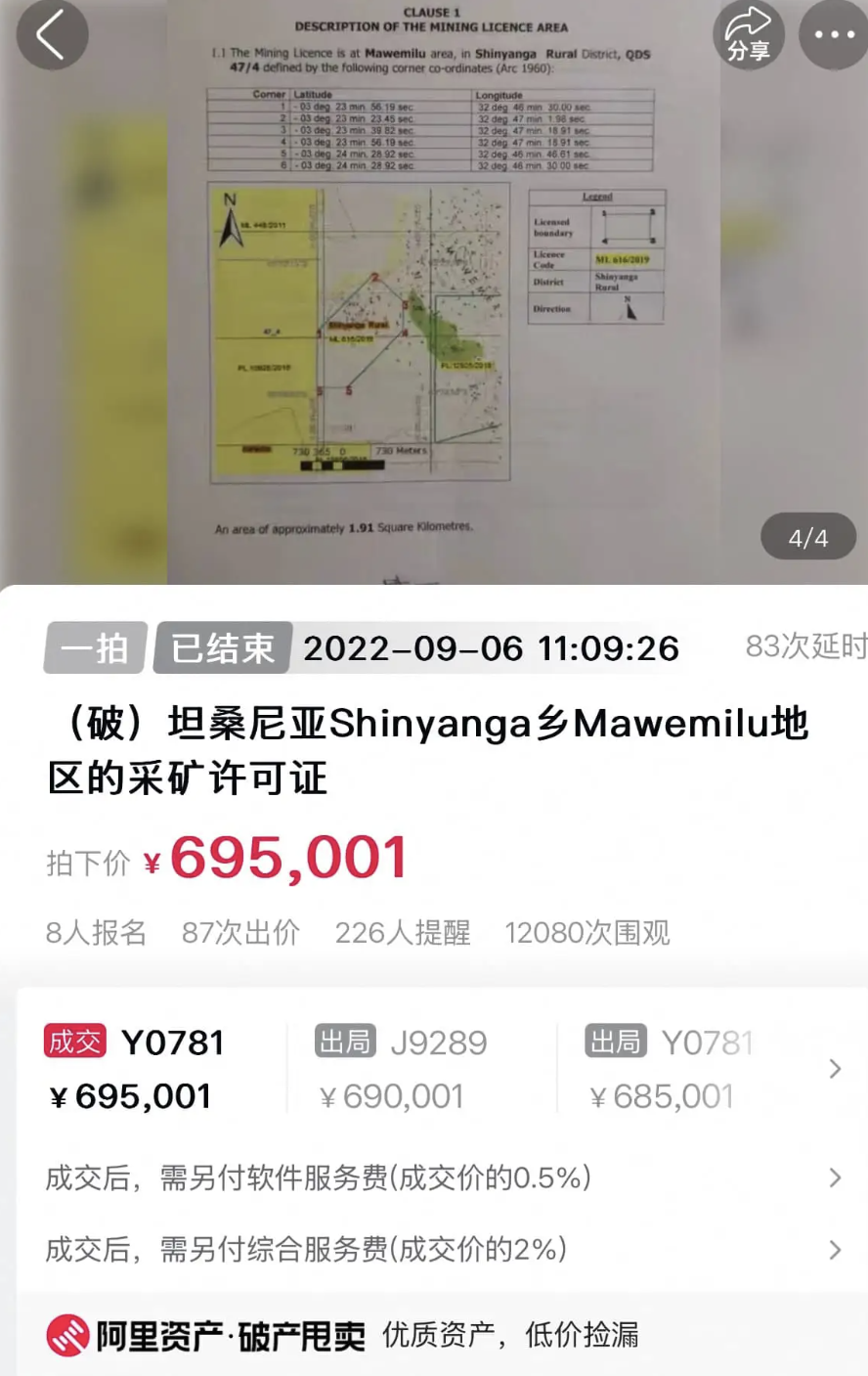Open the software service fee details

tap(440, 1177)
